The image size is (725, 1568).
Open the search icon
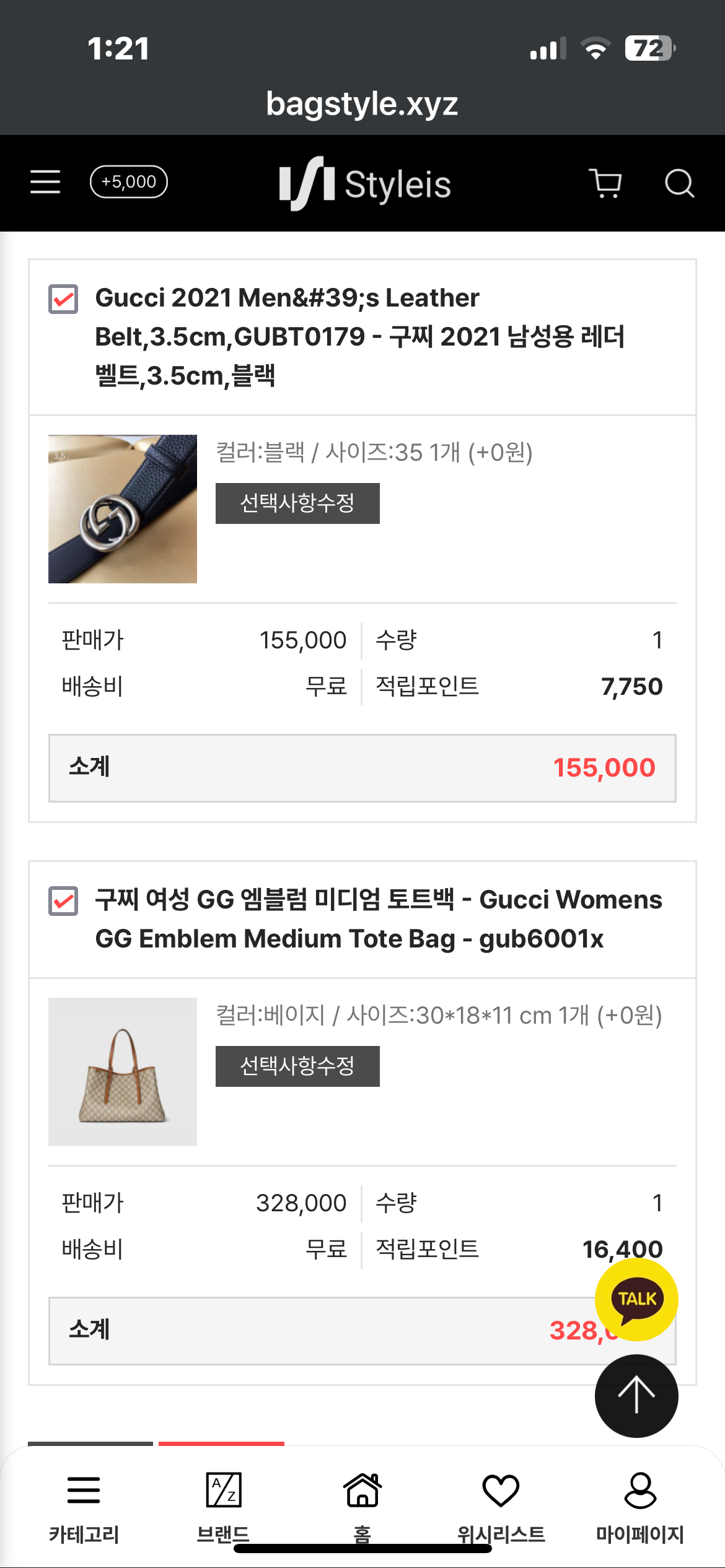[679, 183]
